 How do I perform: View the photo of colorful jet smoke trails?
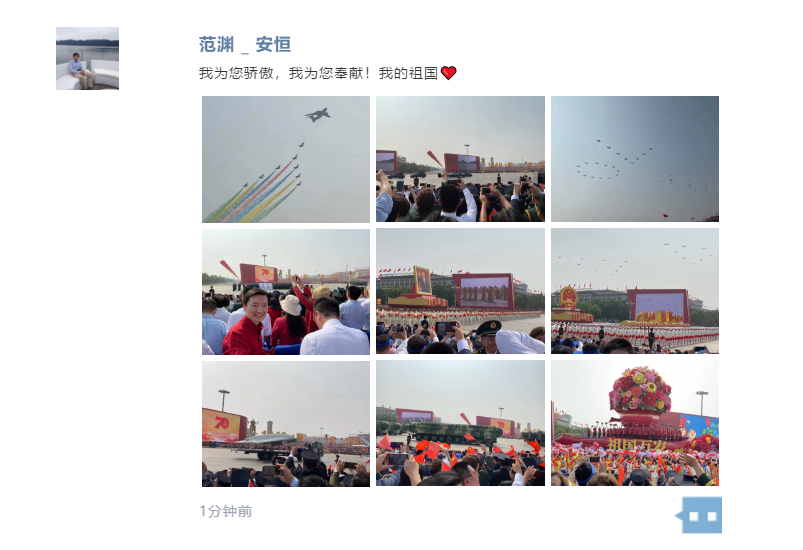pos(286,159)
